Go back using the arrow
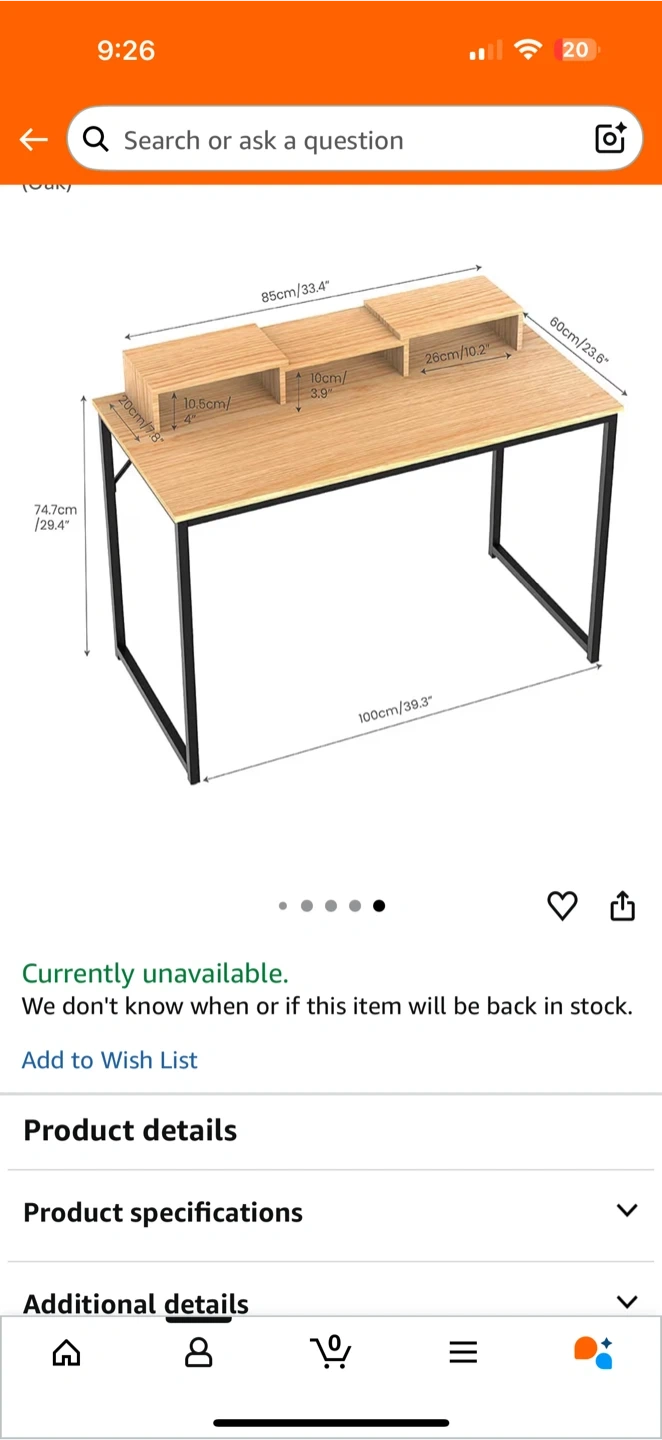This screenshot has width=662, height=1440. (34, 140)
